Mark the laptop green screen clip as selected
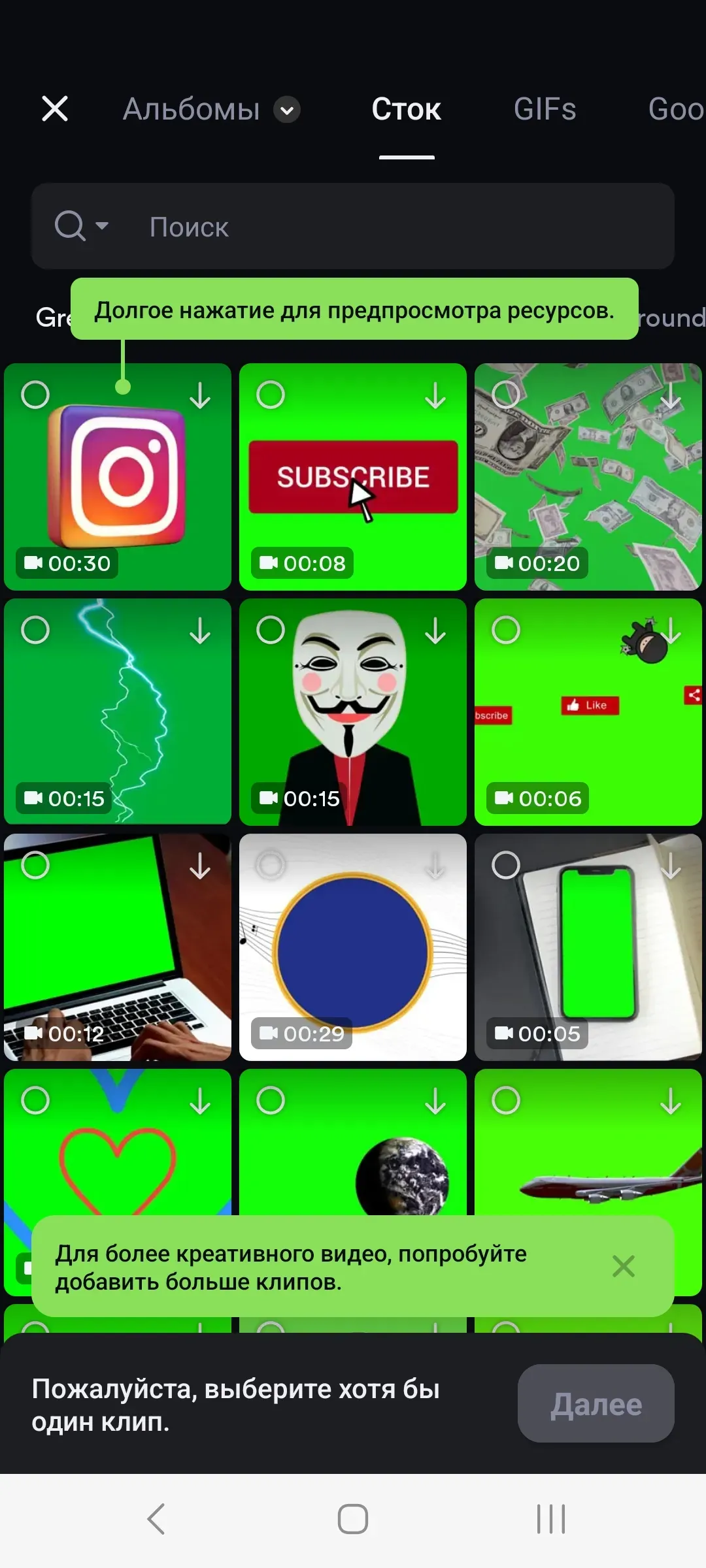The image size is (706, 1568). click(36, 864)
